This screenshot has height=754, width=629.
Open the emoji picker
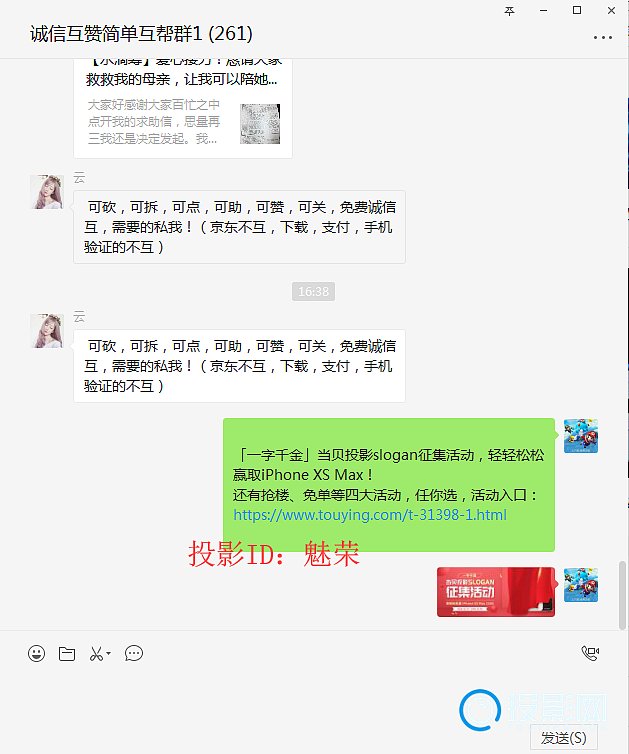coord(37,654)
